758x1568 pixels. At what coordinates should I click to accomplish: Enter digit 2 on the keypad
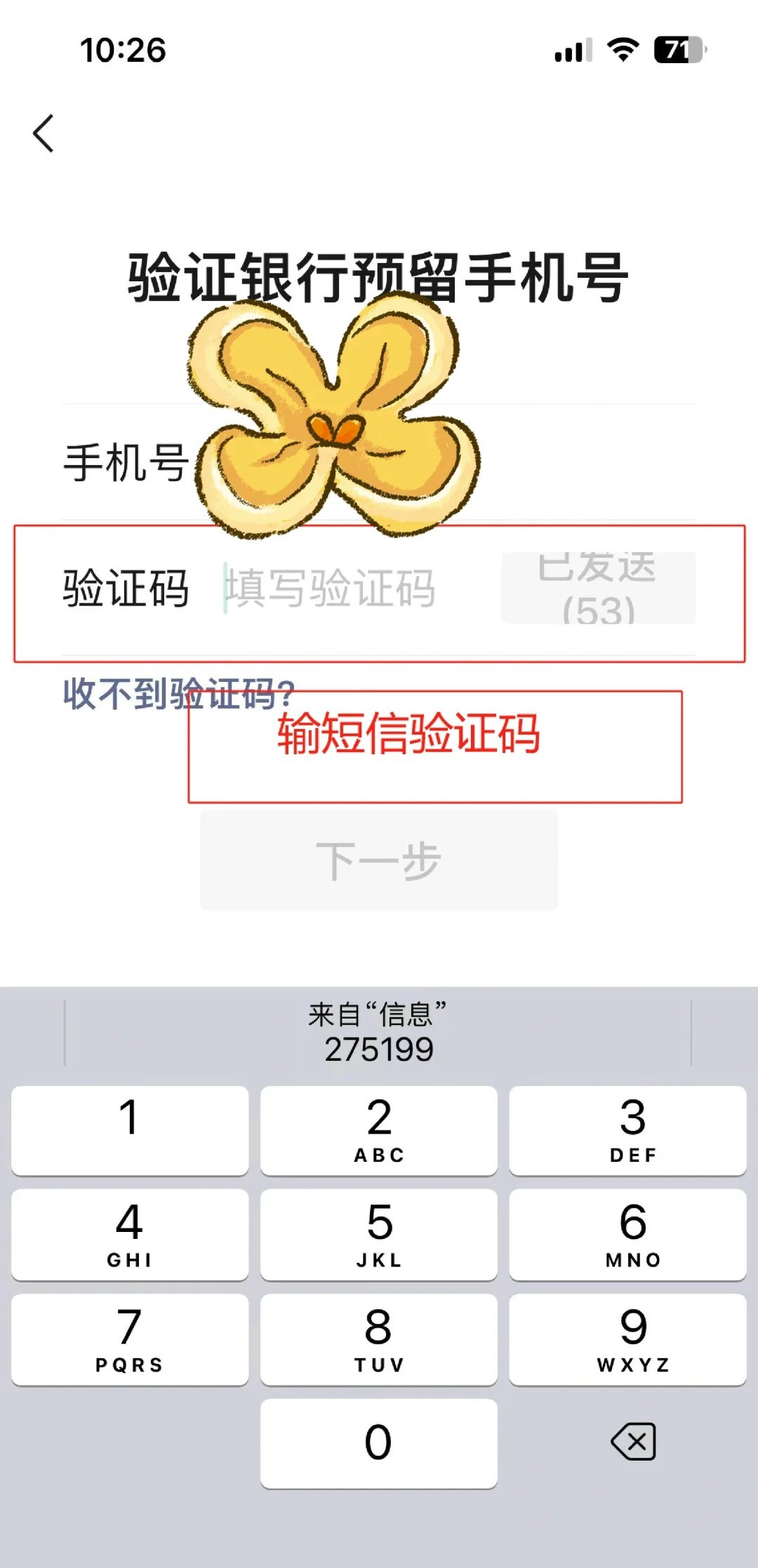[x=379, y=1130]
